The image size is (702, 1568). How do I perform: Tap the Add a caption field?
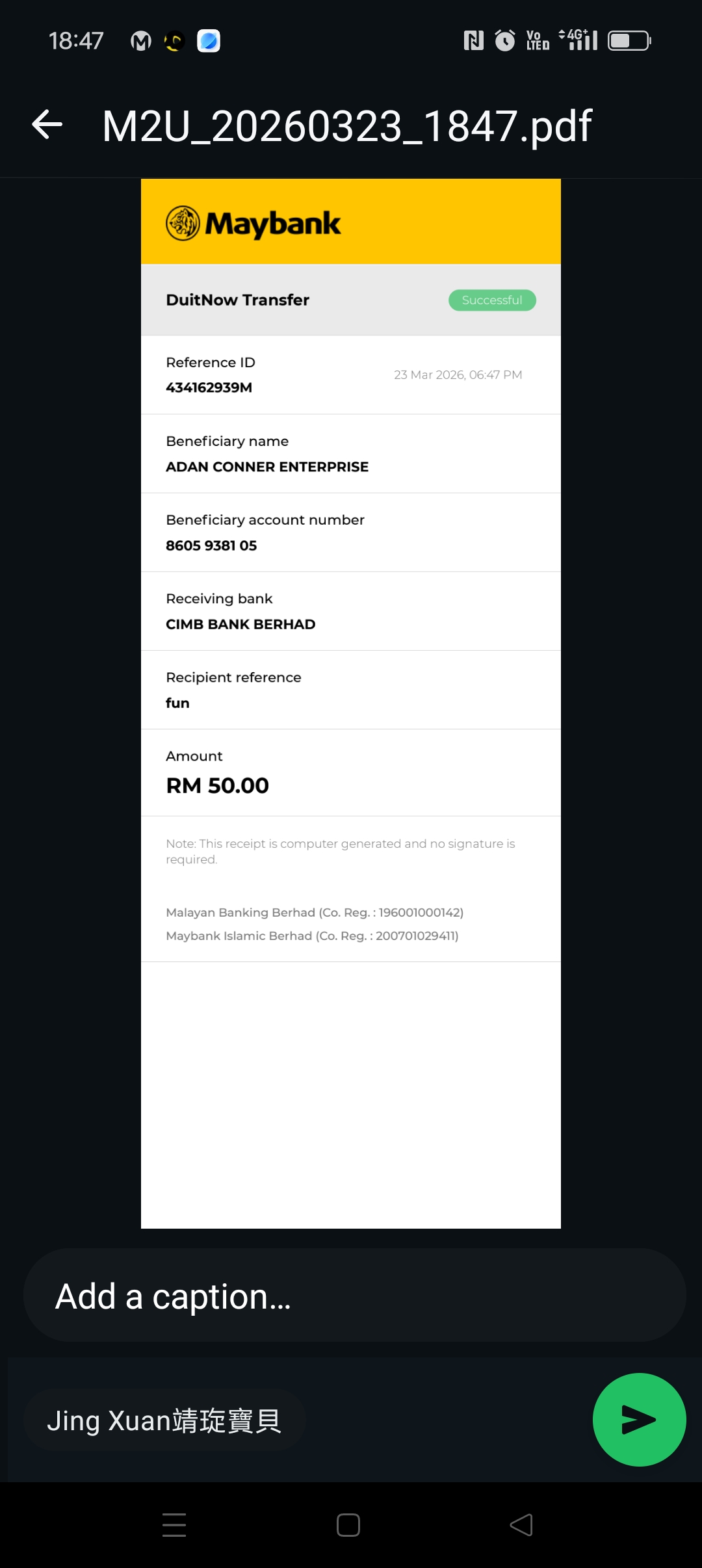[354, 1296]
